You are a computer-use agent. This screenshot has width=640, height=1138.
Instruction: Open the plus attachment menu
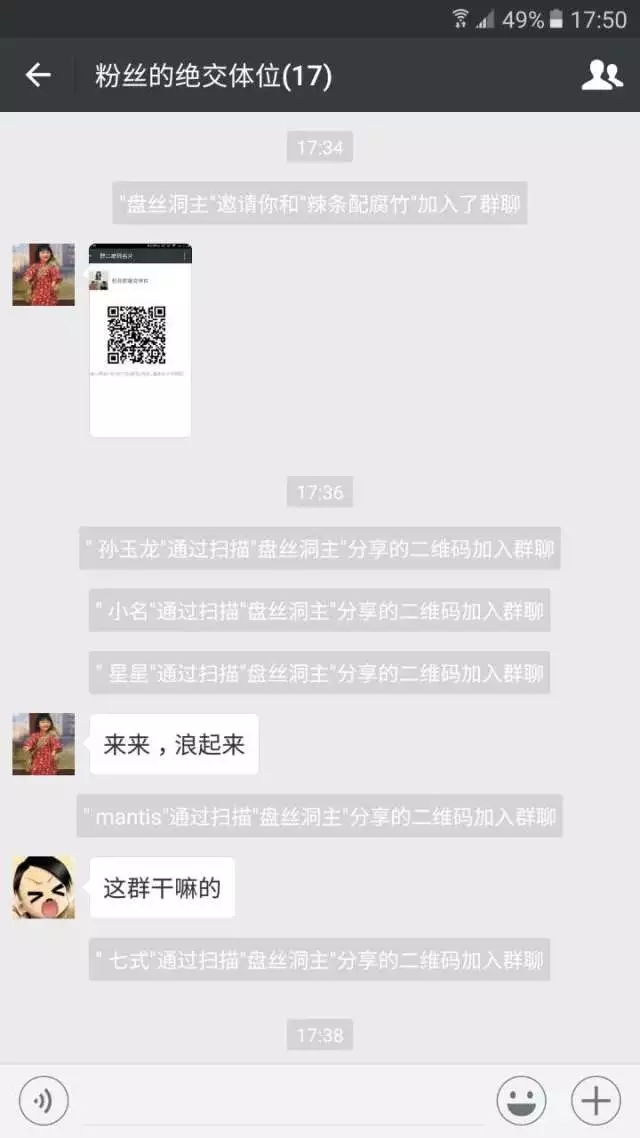[596, 1101]
